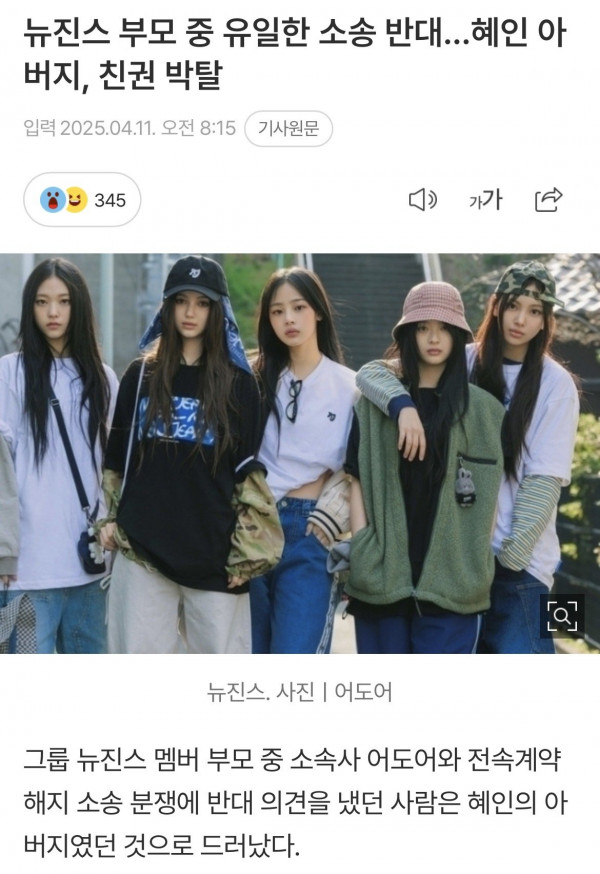Open the reactions button showing 345
The width and height of the screenshot is (600, 874).
pyautogui.click(x=82, y=200)
